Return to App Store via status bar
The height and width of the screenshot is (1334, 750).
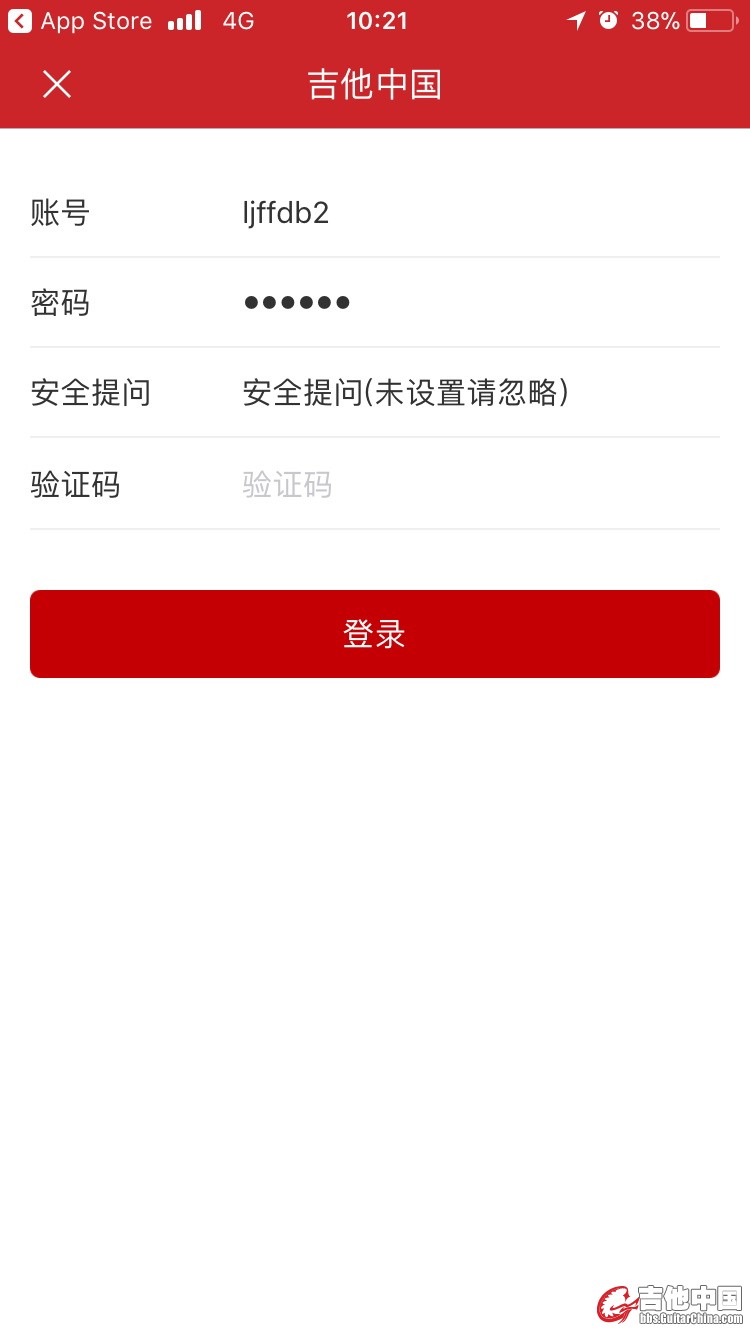80,21
